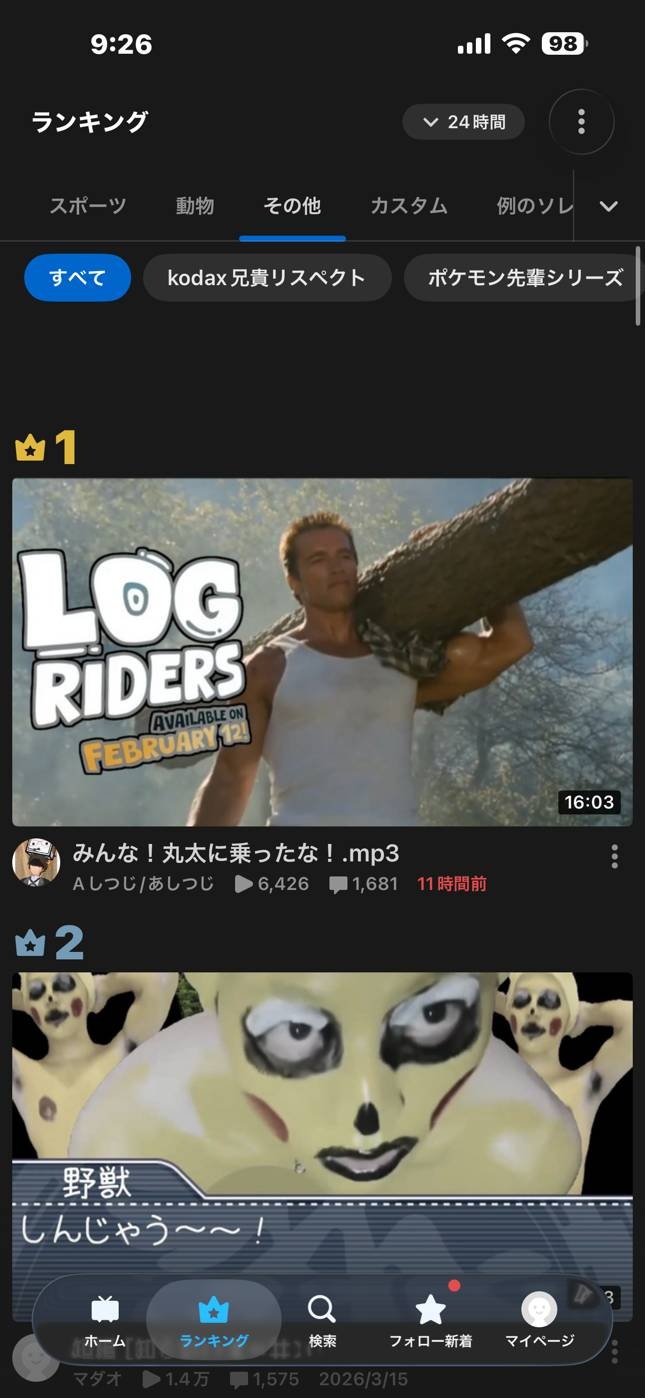Go to マイページ
Viewport: 645px width, 1398px height.
pyautogui.click(x=539, y=1320)
